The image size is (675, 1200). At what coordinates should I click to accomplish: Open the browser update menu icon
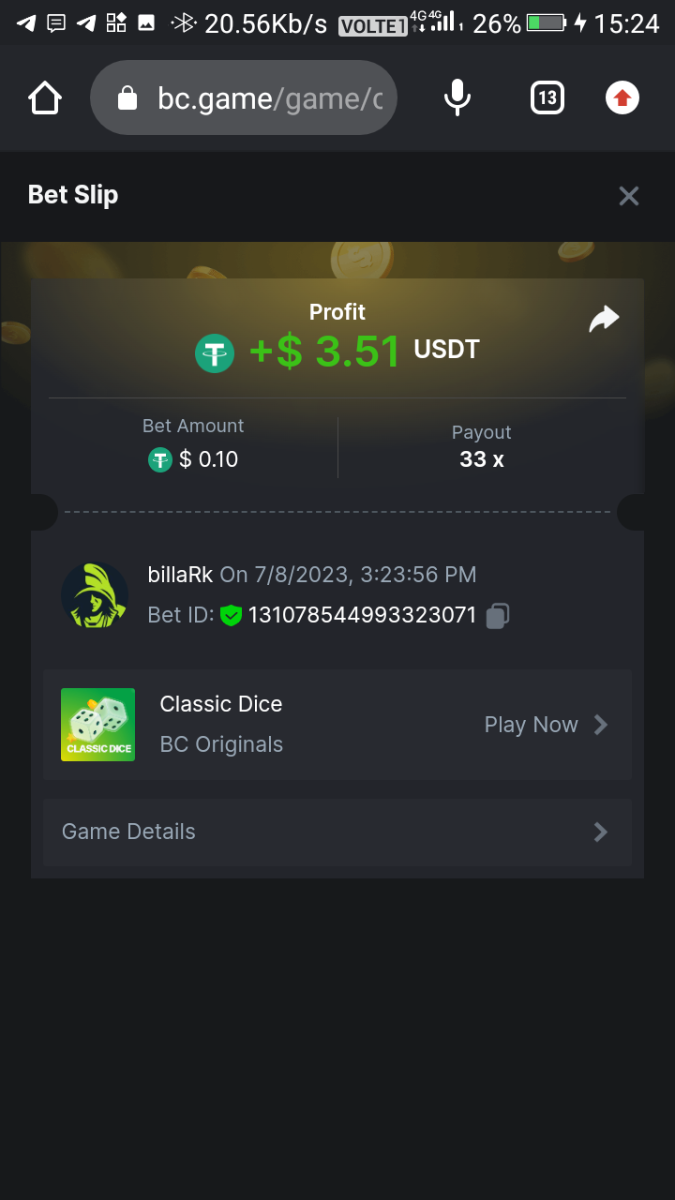point(622,98)
